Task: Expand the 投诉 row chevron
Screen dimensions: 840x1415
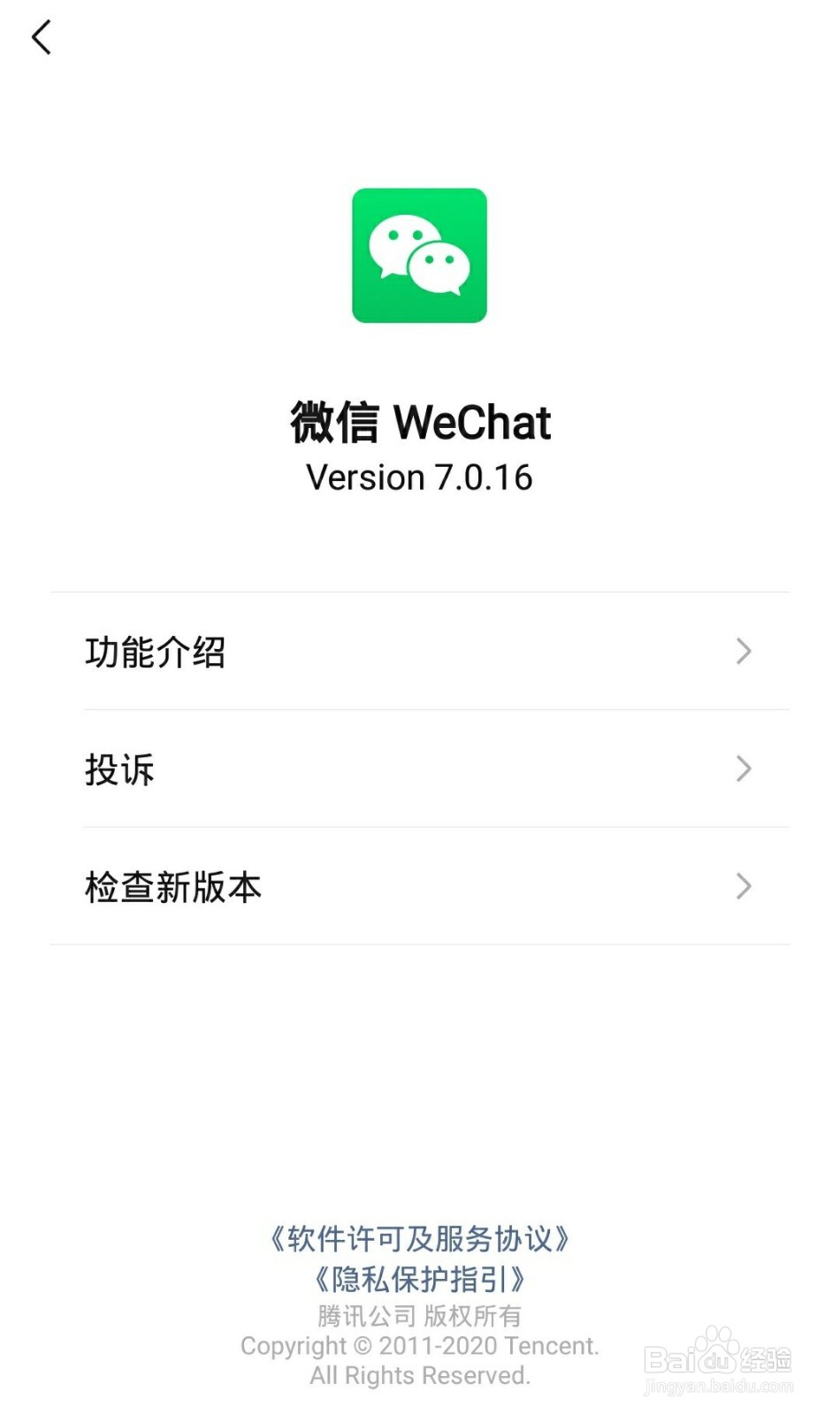Action: click(x=744, y=769)
